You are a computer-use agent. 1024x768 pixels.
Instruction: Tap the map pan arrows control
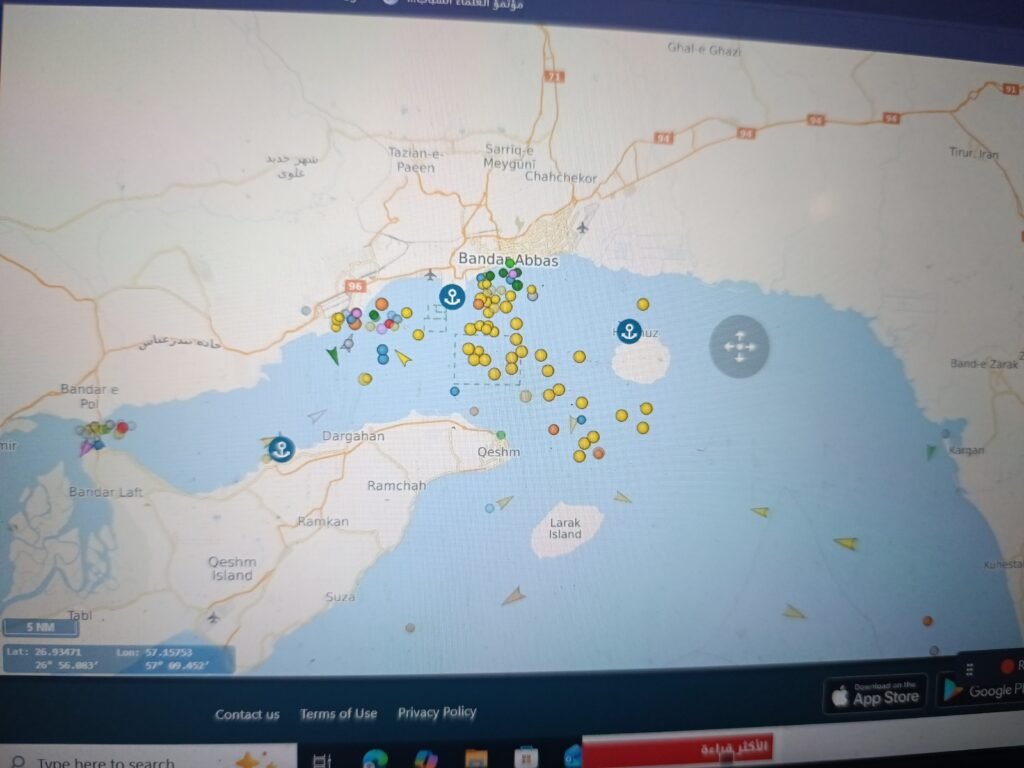coord(739,347)
